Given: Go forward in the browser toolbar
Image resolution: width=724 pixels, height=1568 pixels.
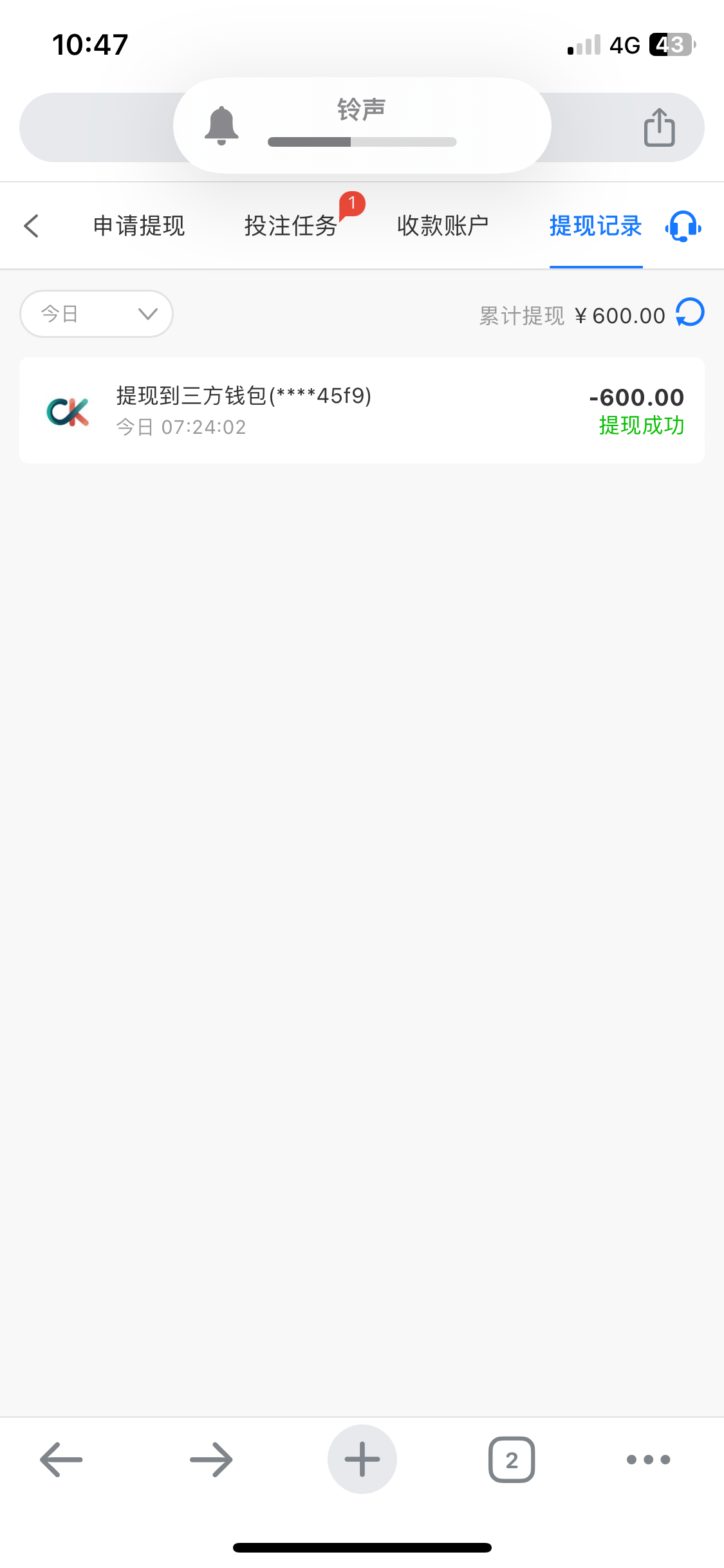Looking at the screenshot, I should (211, 1459).
